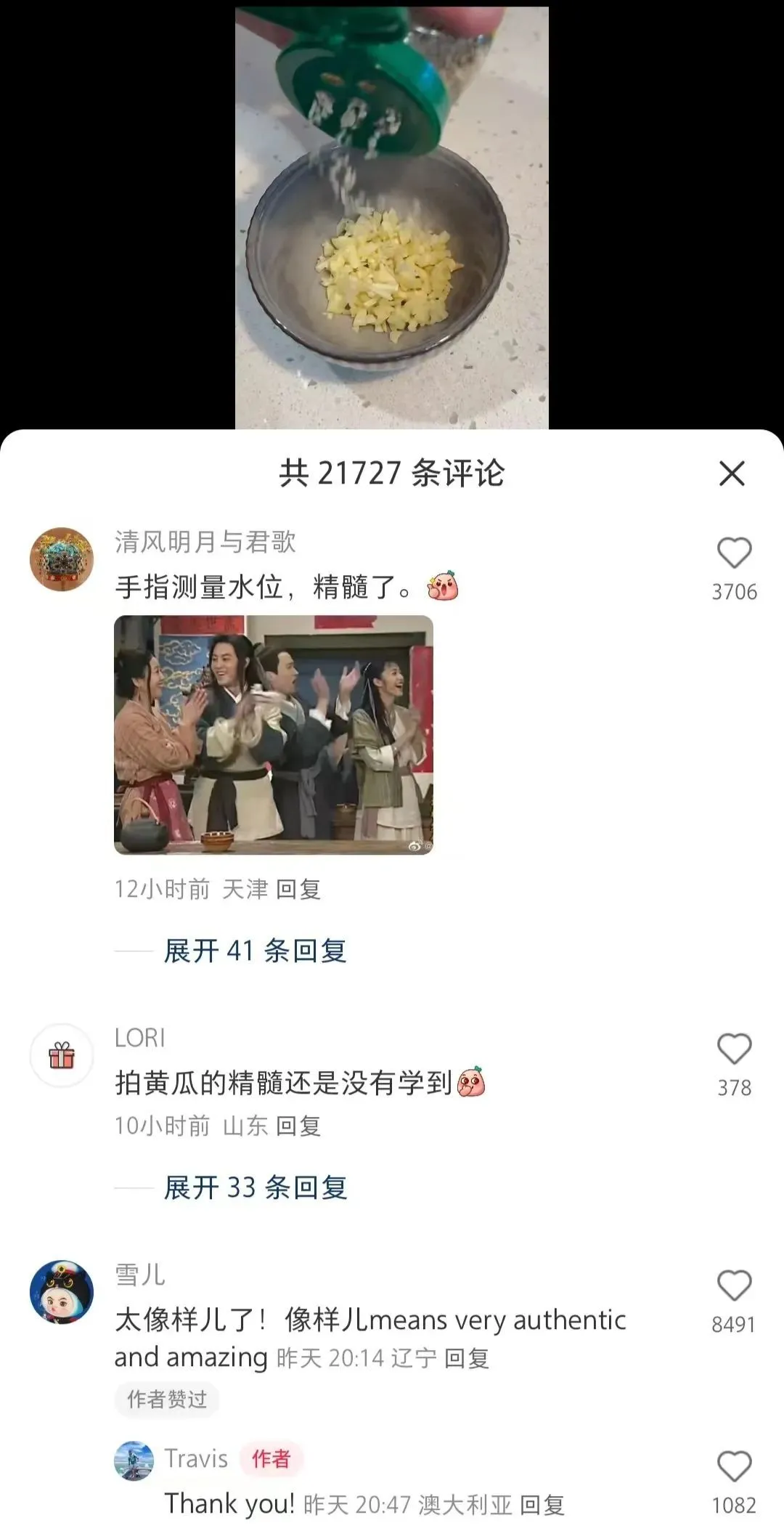Like LORI's comment

pos(734,1049)
